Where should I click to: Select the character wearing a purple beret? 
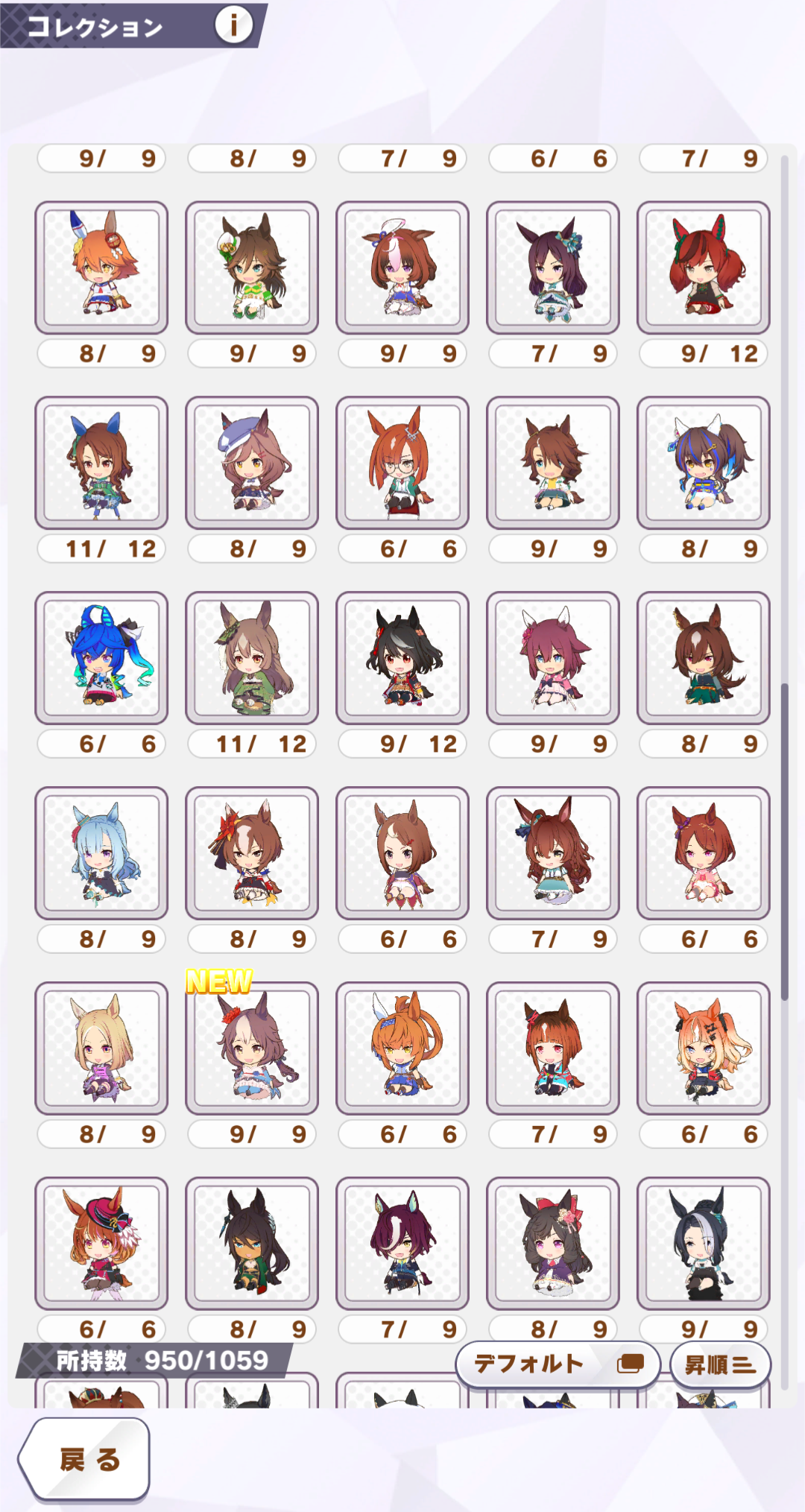(252, 462)
